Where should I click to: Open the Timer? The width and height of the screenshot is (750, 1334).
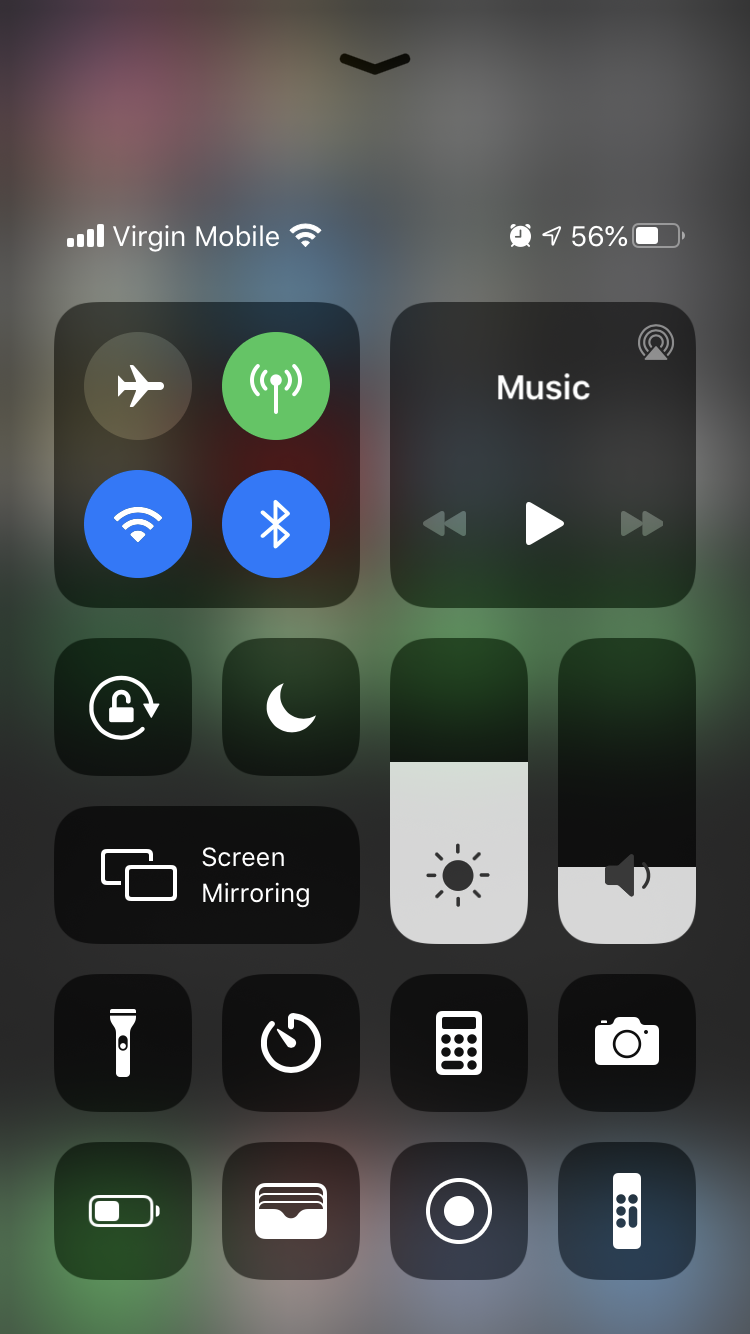tap(291, 1043)
